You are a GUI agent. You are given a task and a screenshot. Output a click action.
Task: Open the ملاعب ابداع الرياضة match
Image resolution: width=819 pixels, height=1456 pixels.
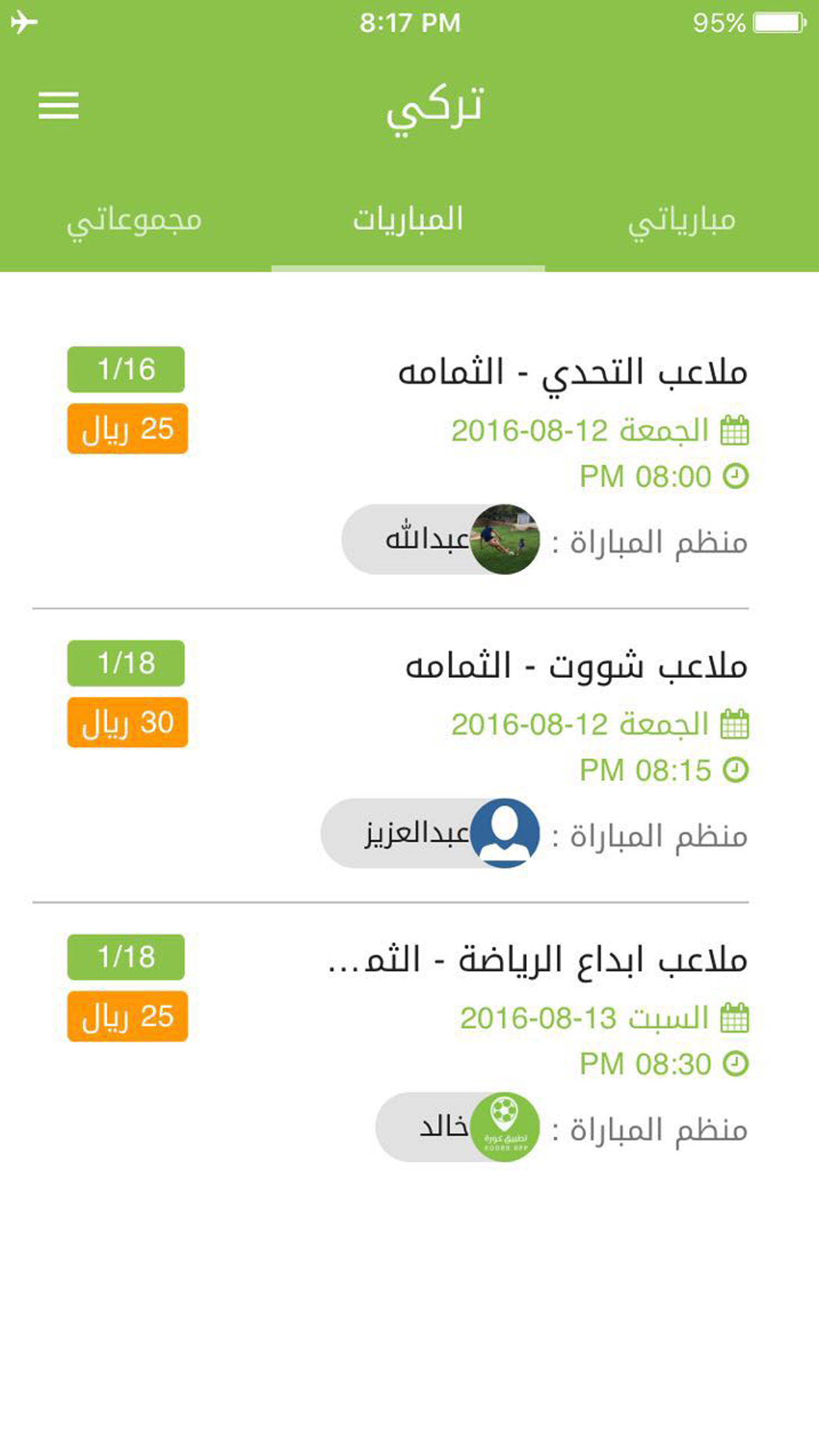point(537,961)
